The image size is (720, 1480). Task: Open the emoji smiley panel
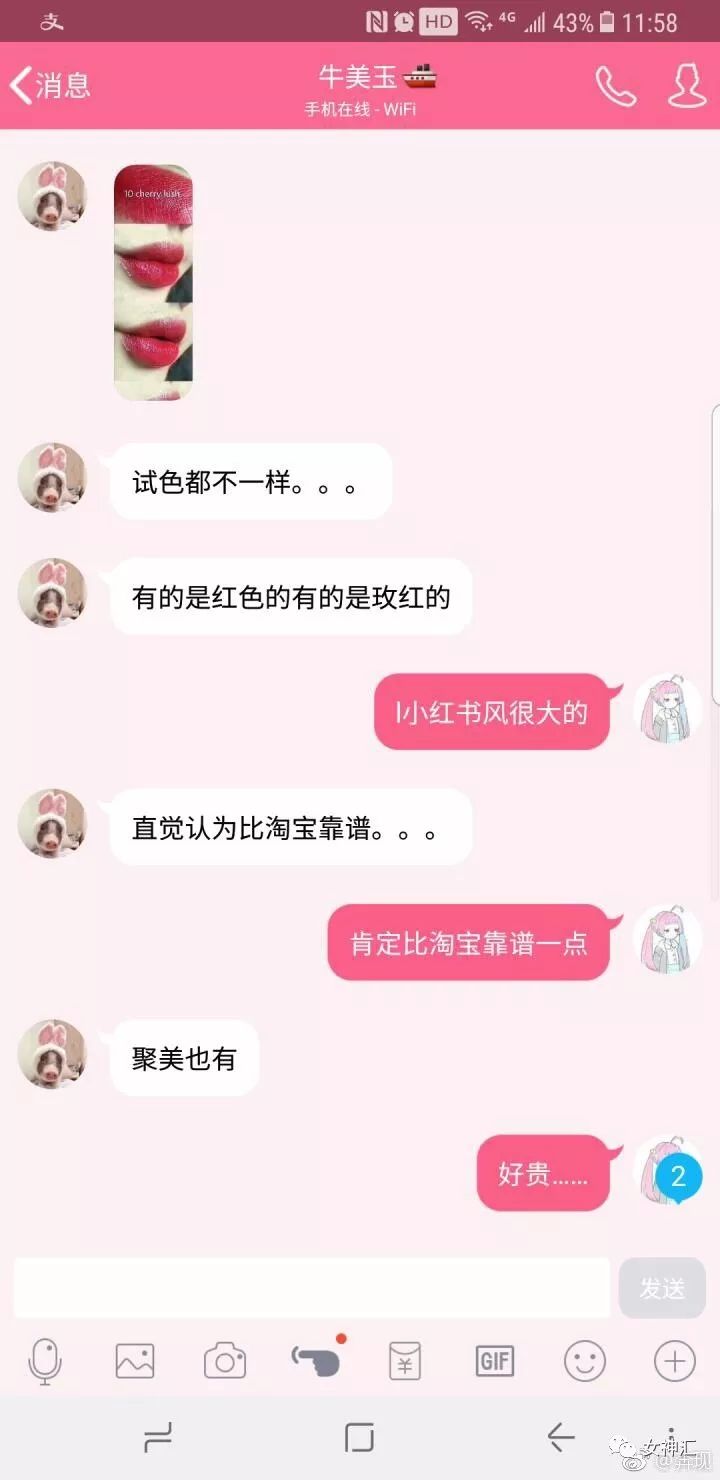[585, 1361]
